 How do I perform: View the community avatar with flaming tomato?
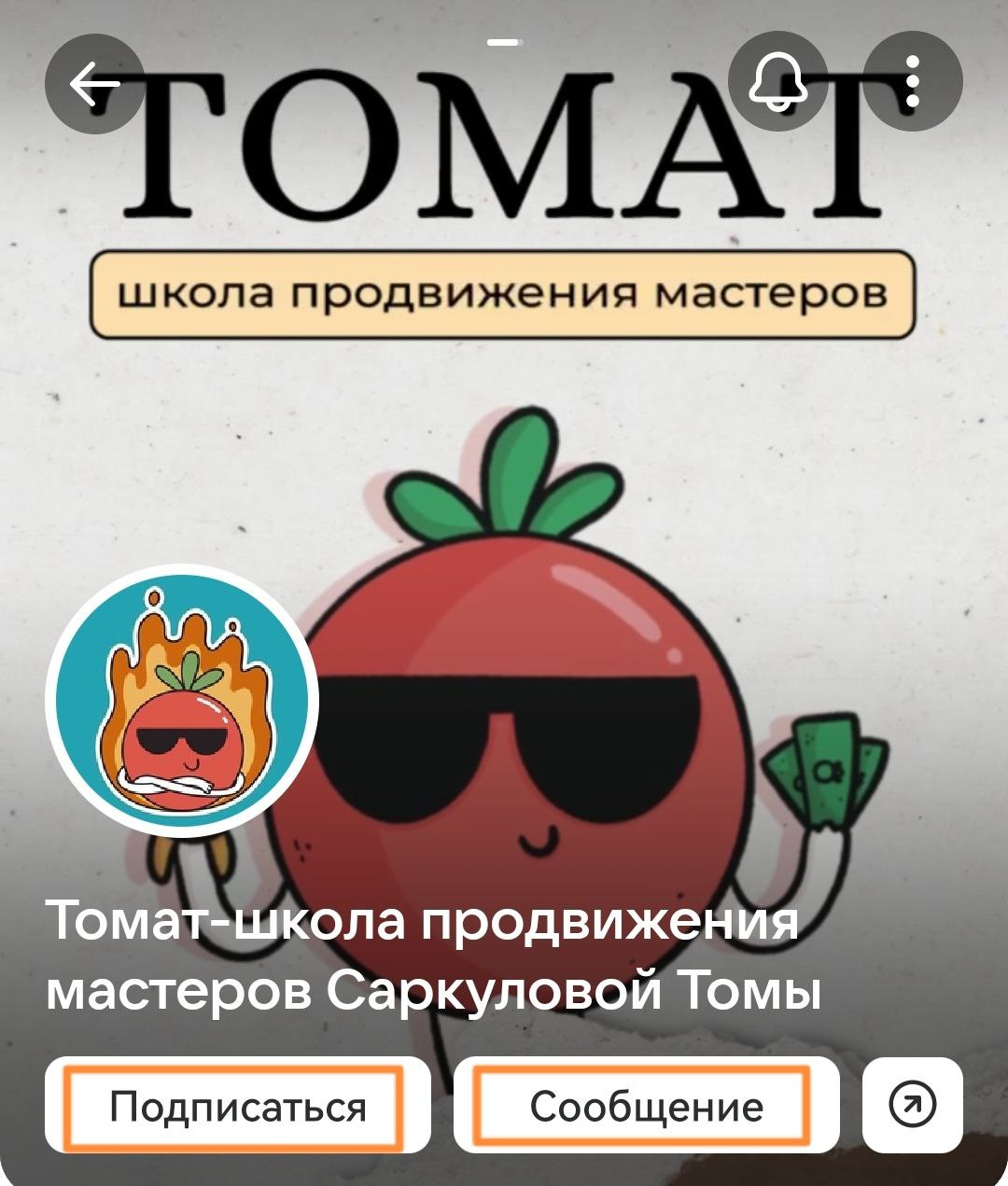point(182,700)
